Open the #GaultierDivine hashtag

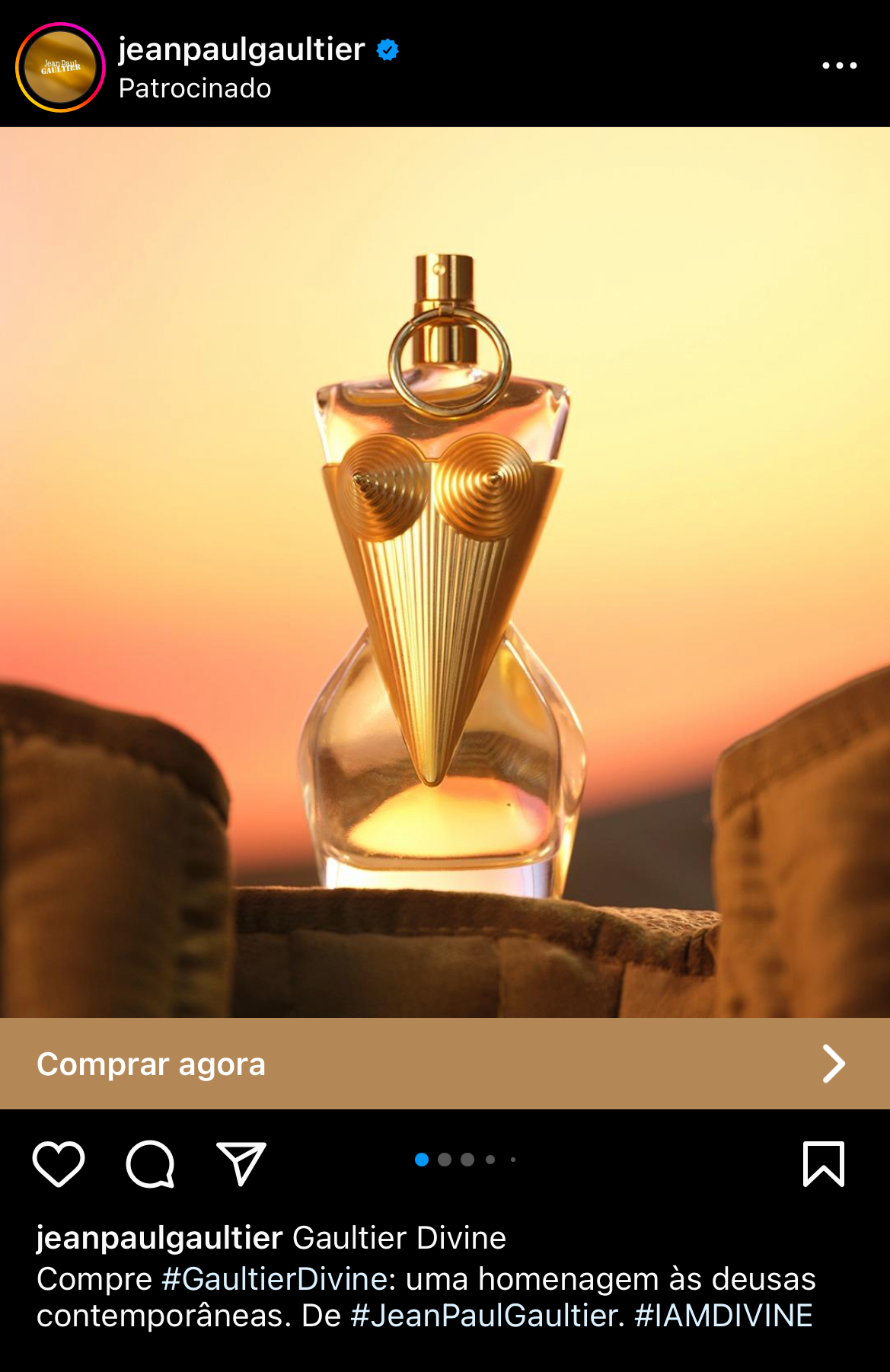coord(275,1279)
